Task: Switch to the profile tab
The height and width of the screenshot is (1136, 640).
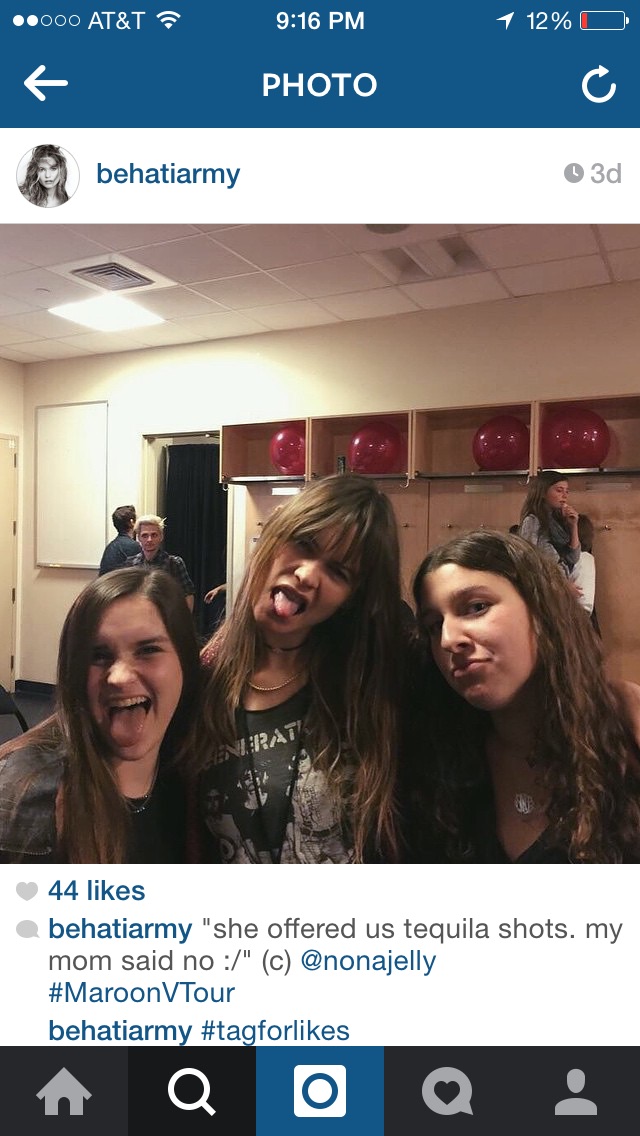Action: pos(576,1091)
